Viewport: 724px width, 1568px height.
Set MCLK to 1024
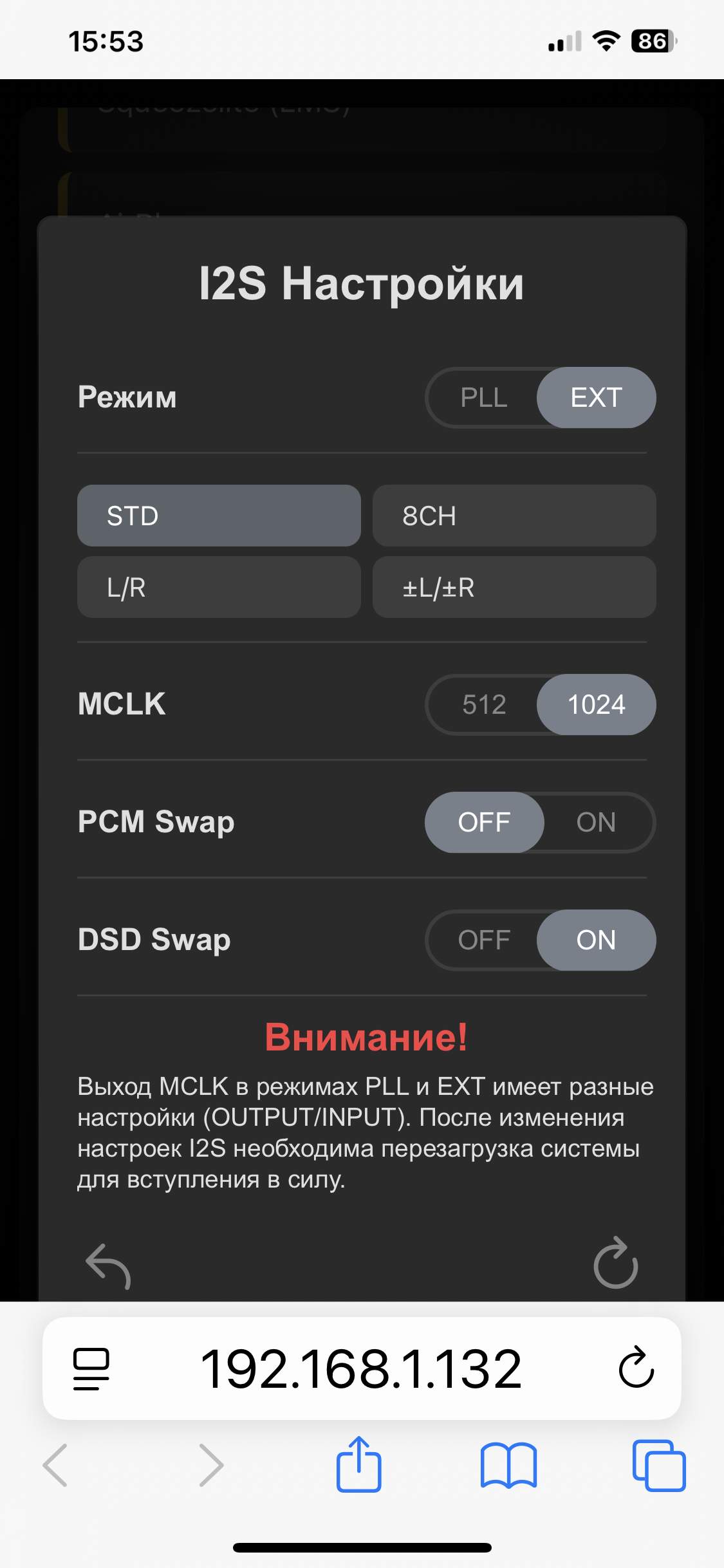tap(596, 704)
